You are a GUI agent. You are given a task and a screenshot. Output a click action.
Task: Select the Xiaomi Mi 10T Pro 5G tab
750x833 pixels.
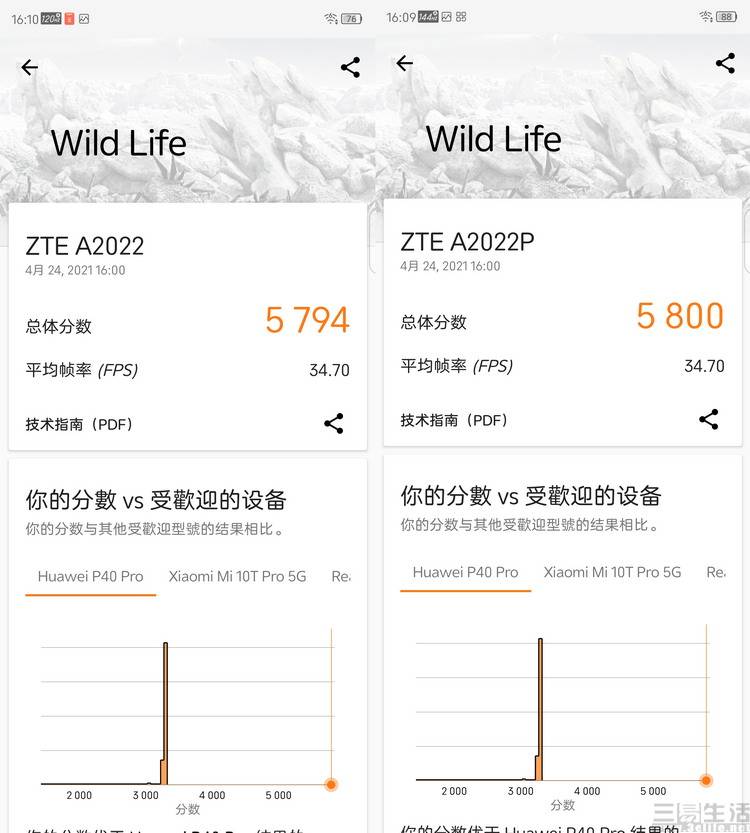(237, 576)
